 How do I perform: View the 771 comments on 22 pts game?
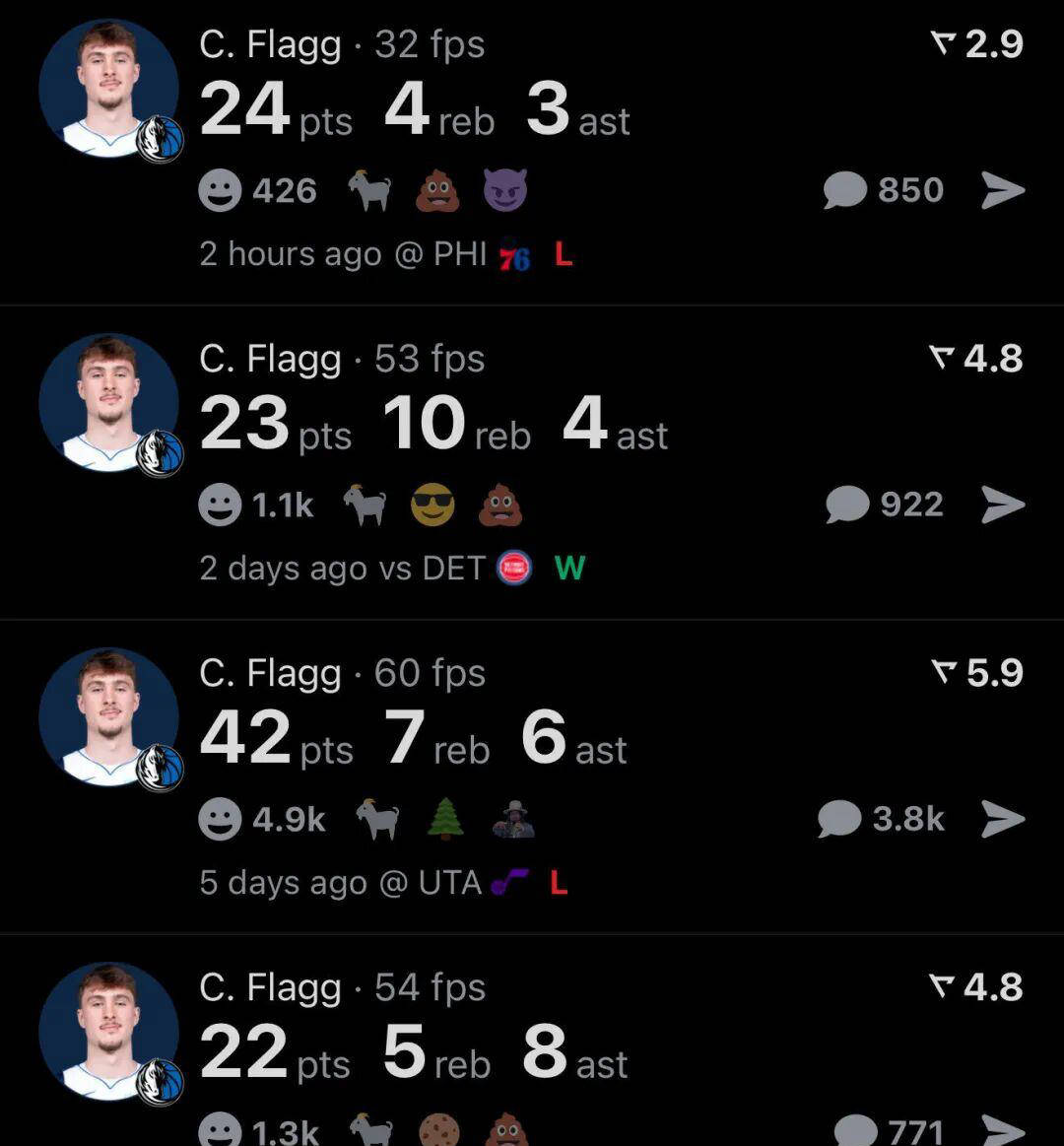(x=889, y=1129)
